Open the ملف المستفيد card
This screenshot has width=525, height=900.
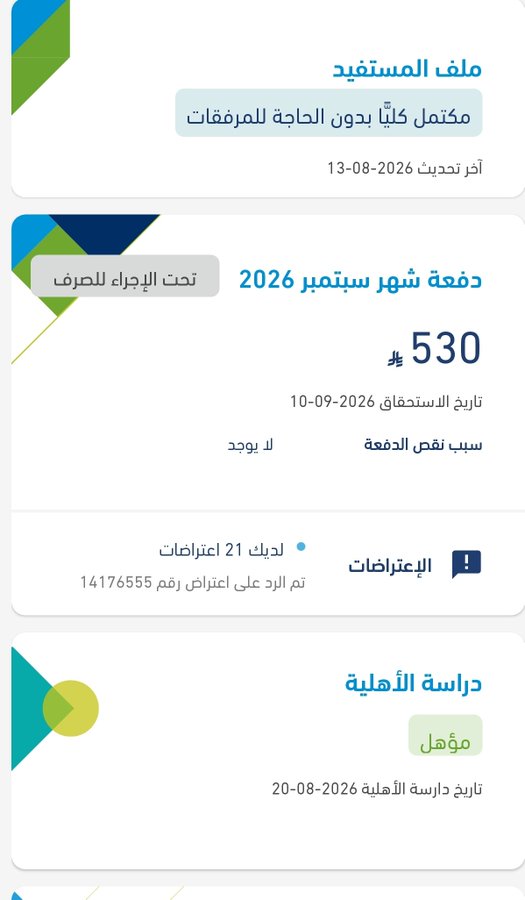(268, 98)
